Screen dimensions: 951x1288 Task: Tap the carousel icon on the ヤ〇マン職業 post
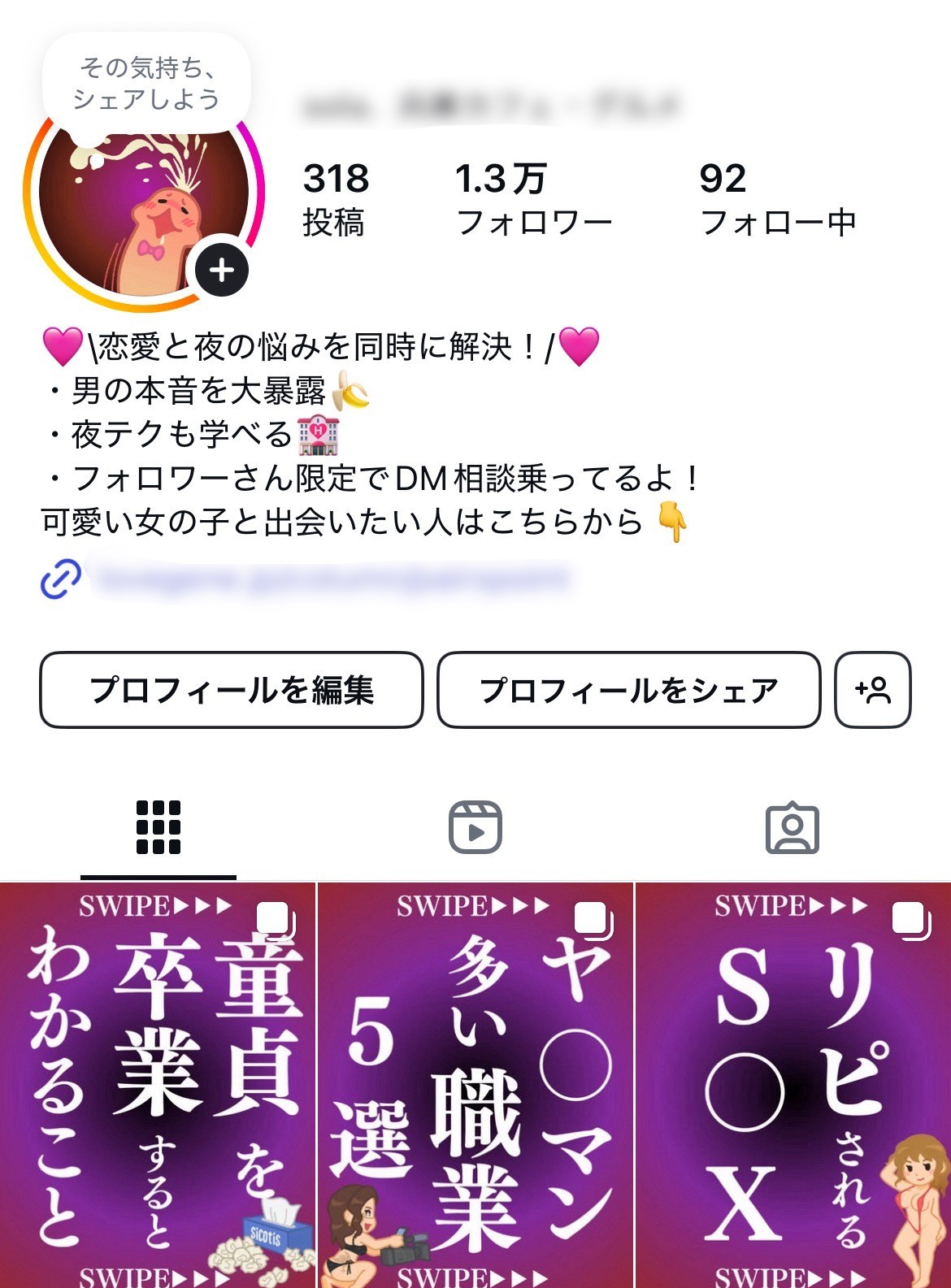[593, 918]
